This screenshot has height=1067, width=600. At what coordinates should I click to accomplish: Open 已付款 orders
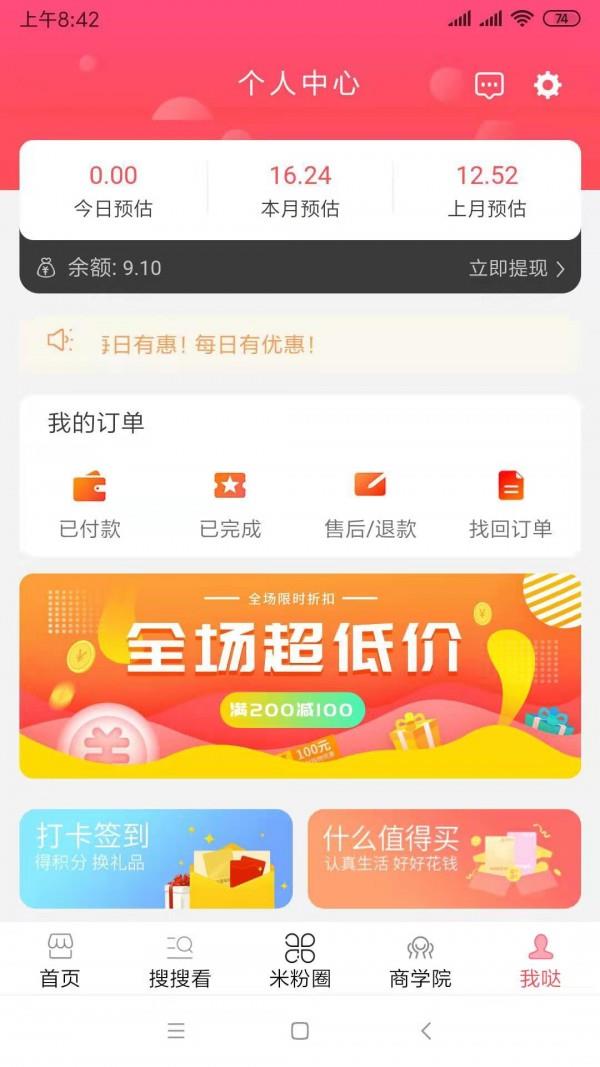coord(90,505)
